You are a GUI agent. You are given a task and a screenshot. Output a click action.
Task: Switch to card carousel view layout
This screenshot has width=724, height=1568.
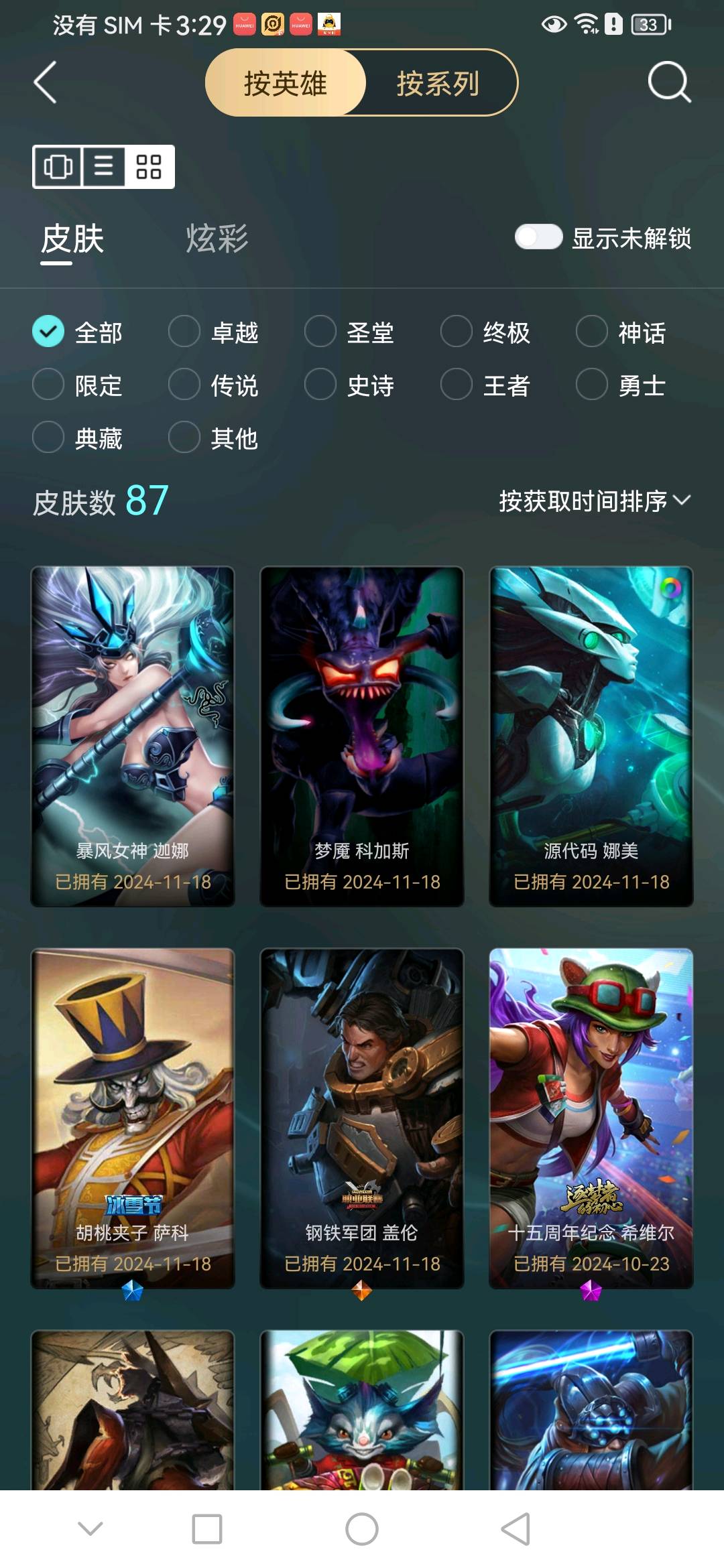[x=58, y=166]
